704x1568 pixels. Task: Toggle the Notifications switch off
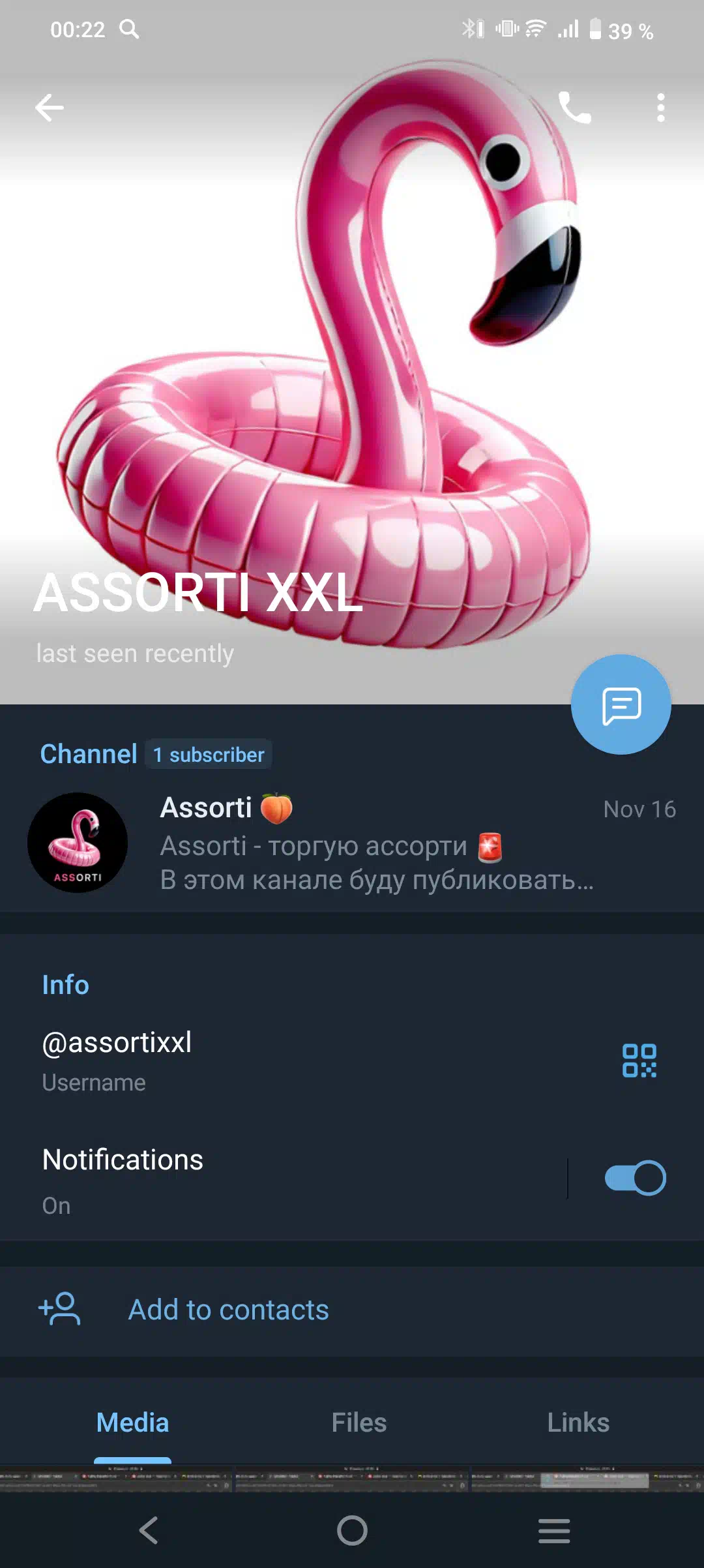pyautogui.click(x=635, y=1178)
